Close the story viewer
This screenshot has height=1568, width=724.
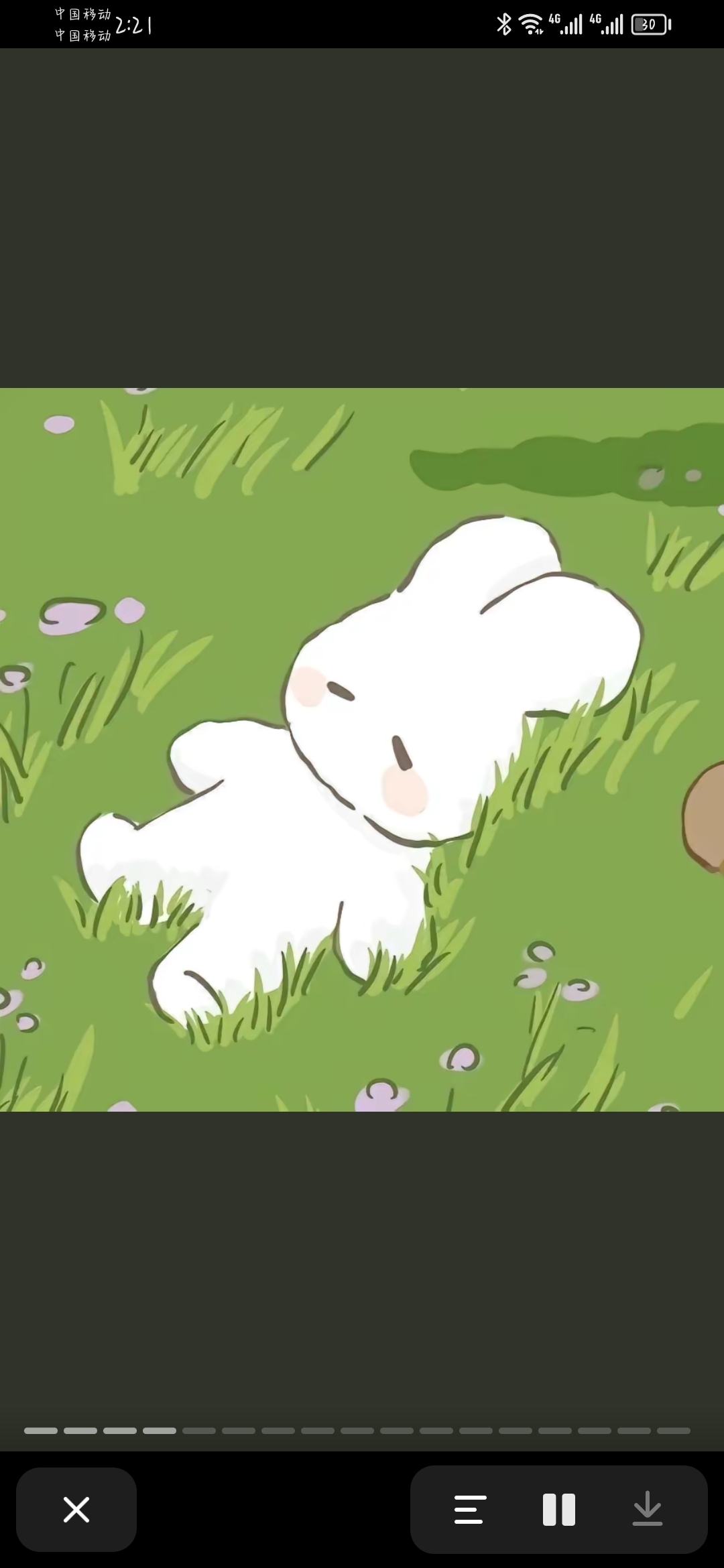click(x=76, y=1509)
